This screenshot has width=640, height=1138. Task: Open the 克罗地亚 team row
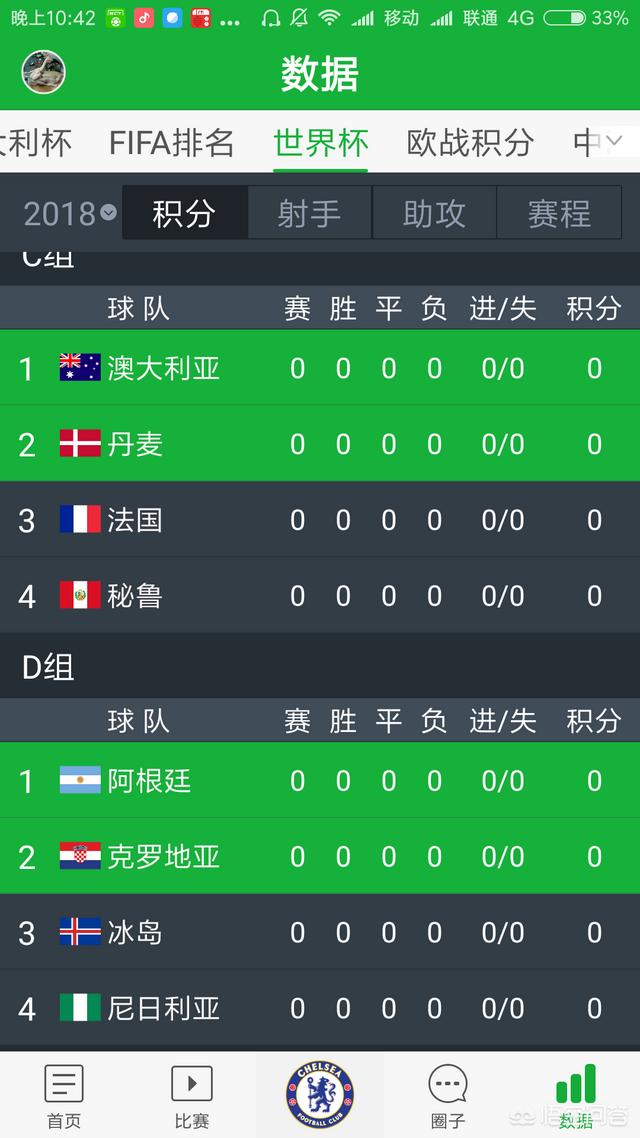pos(320,856)
